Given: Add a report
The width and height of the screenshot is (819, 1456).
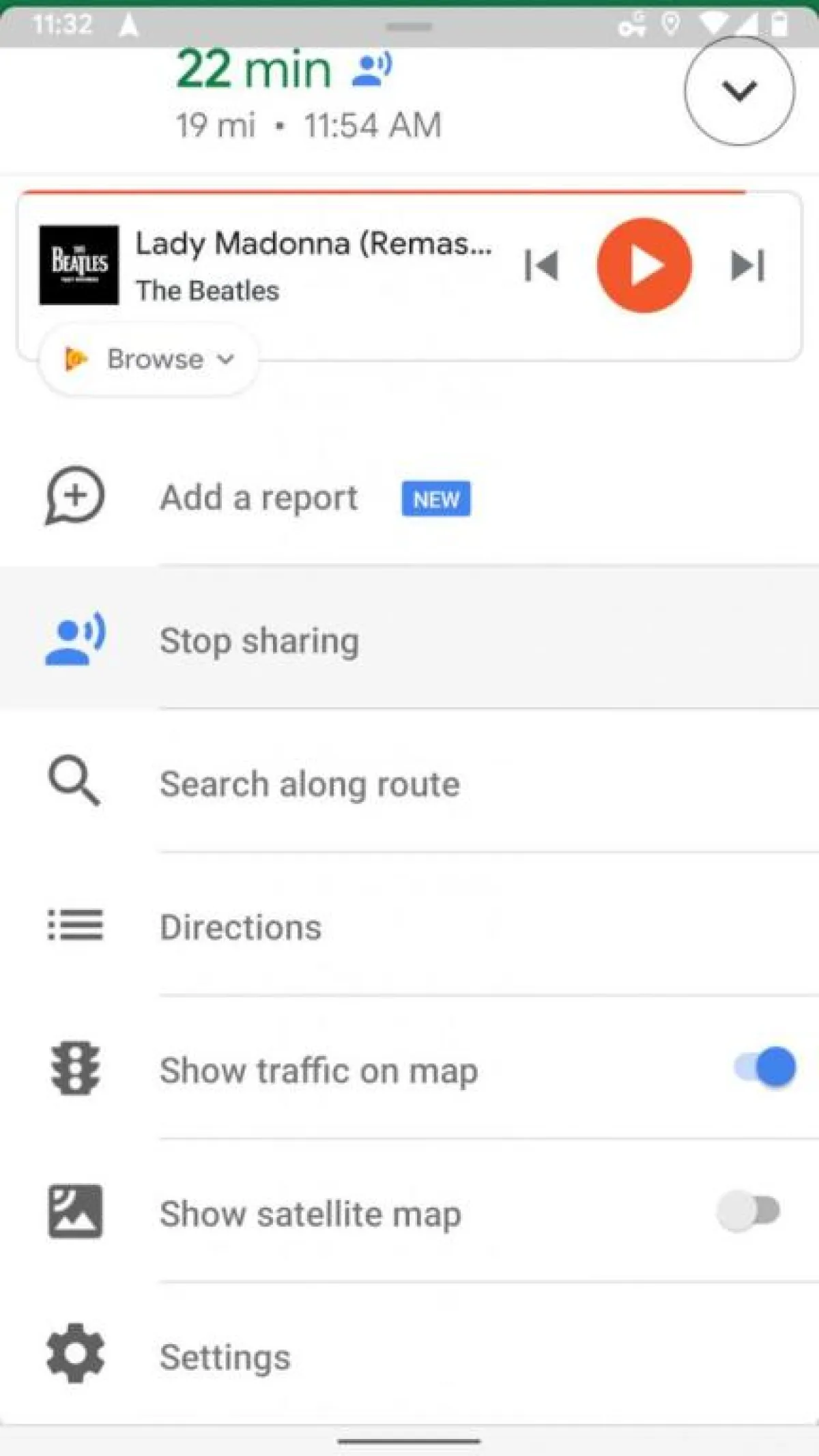Looking at the screenshot, I should point(259,498).
